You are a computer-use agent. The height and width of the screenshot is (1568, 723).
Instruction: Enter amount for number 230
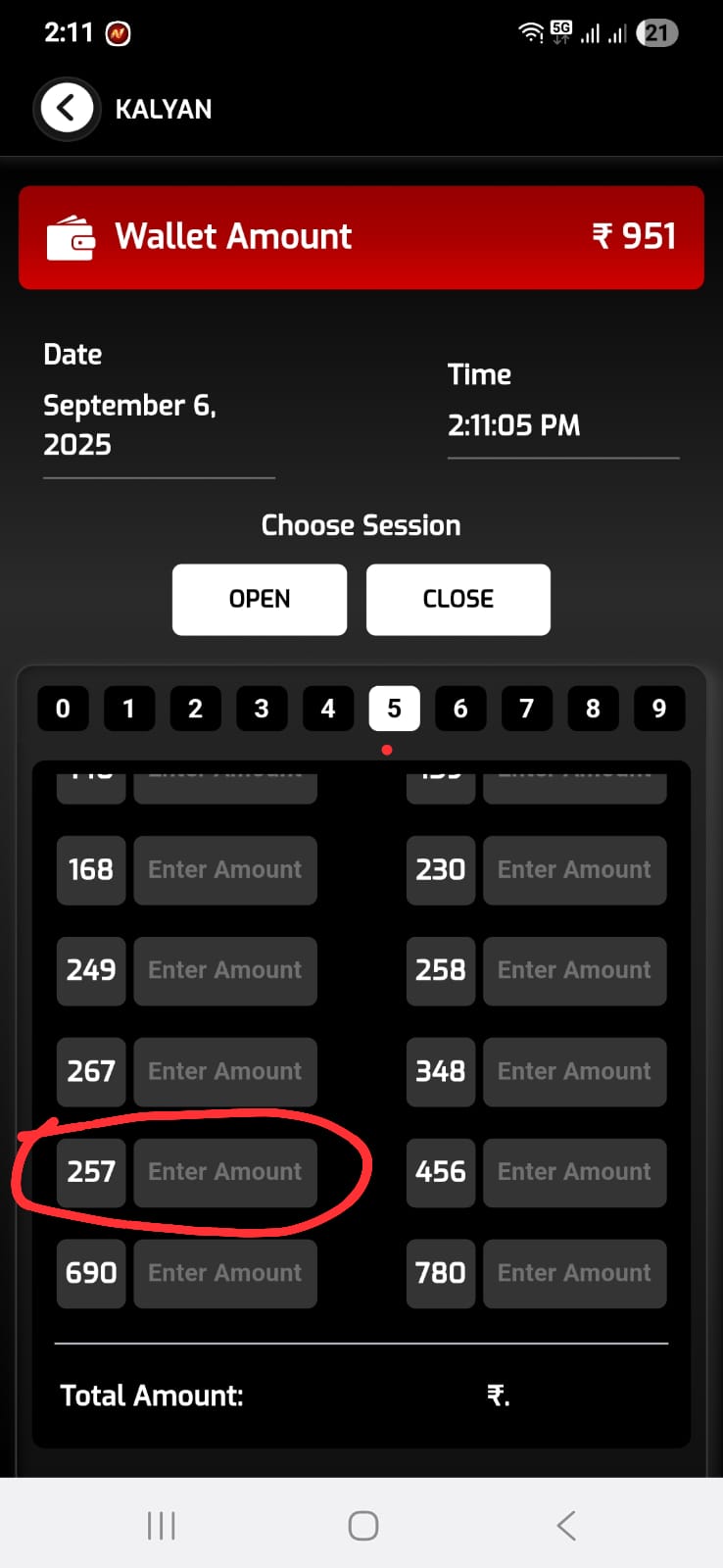coord(574,869)
